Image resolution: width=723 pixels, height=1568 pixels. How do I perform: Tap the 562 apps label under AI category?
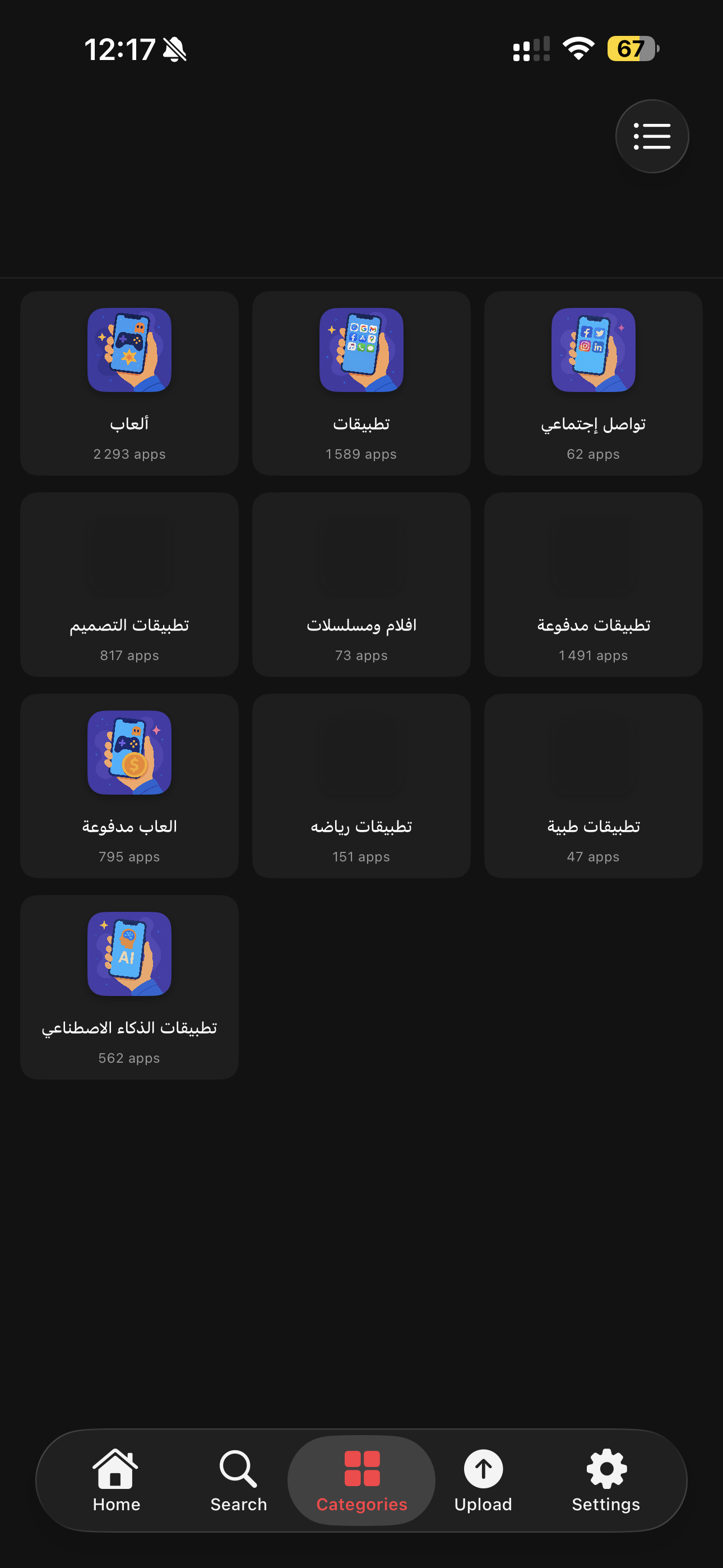(129, 1058)
